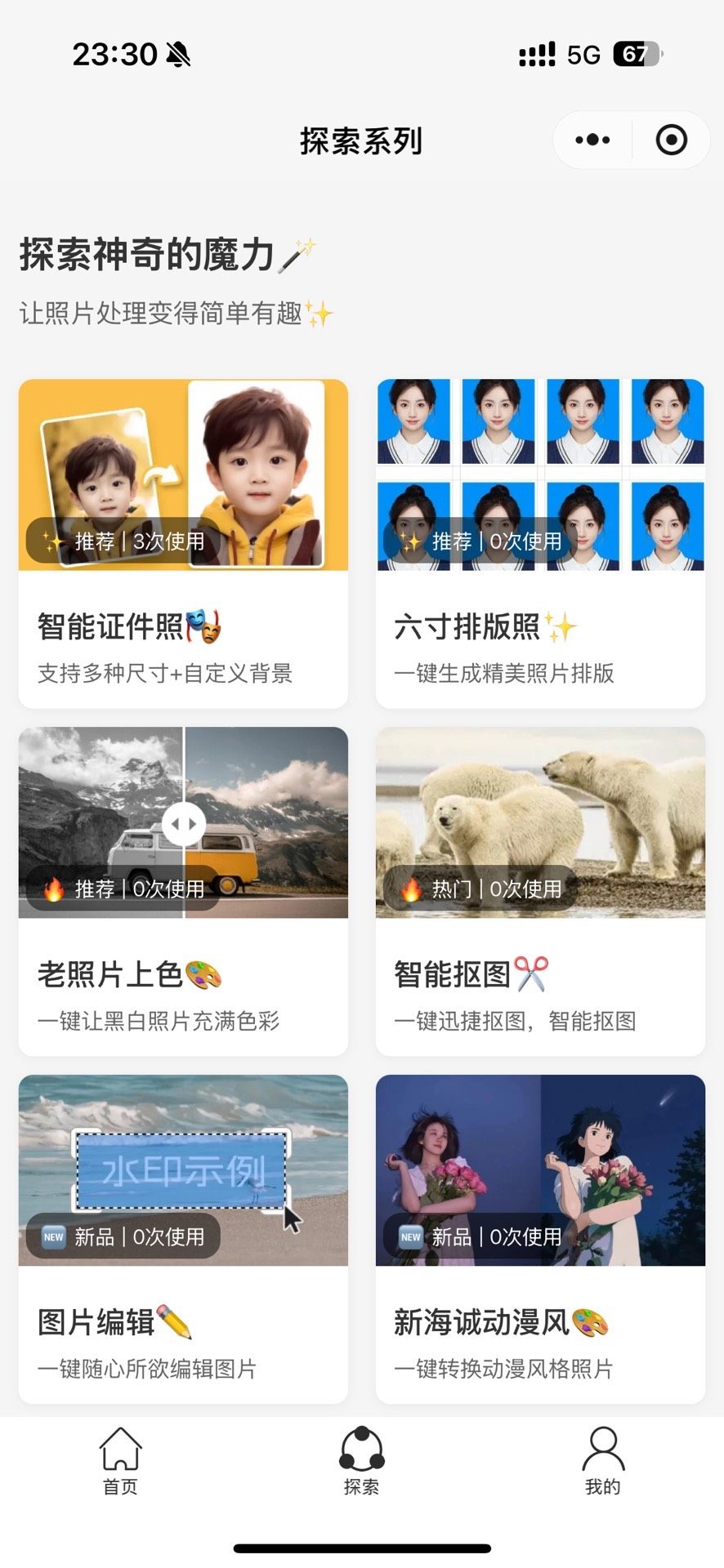Open the mini program more-options menu

592,140
